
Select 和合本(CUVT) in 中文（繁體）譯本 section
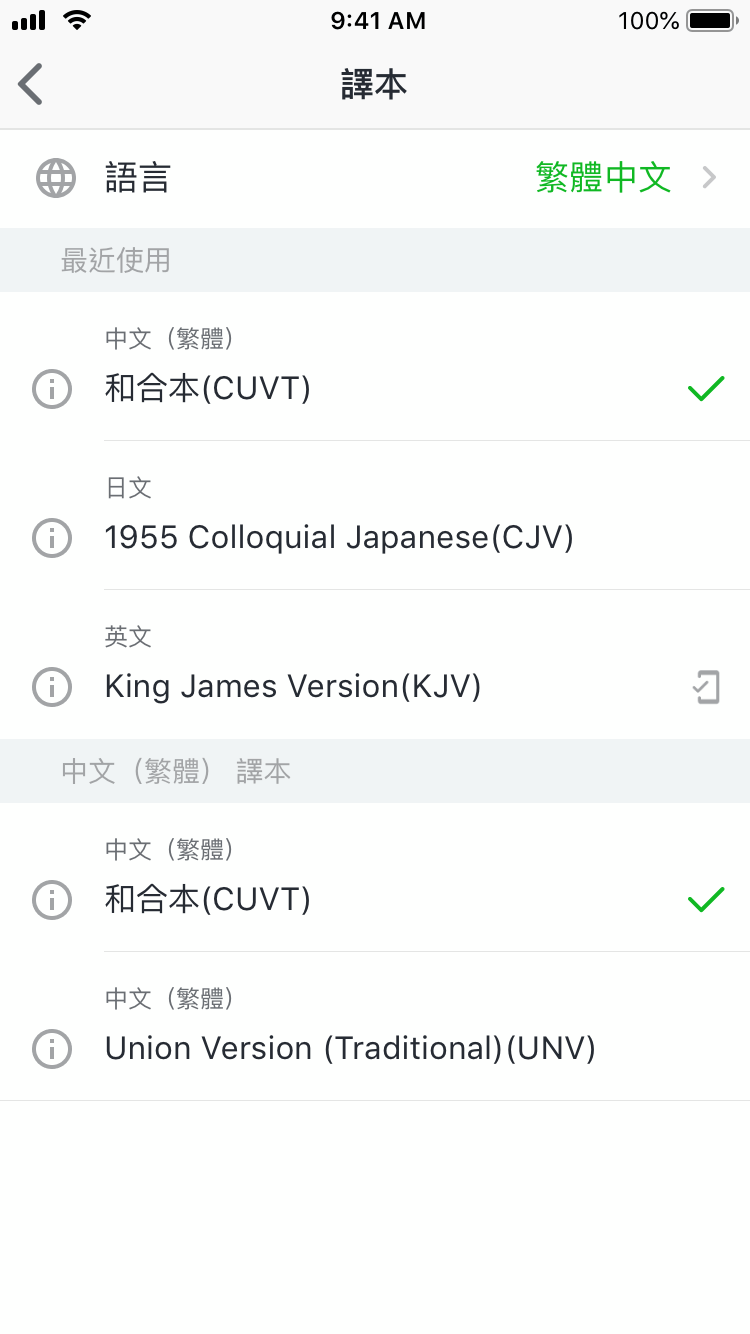tap(208, 900)
